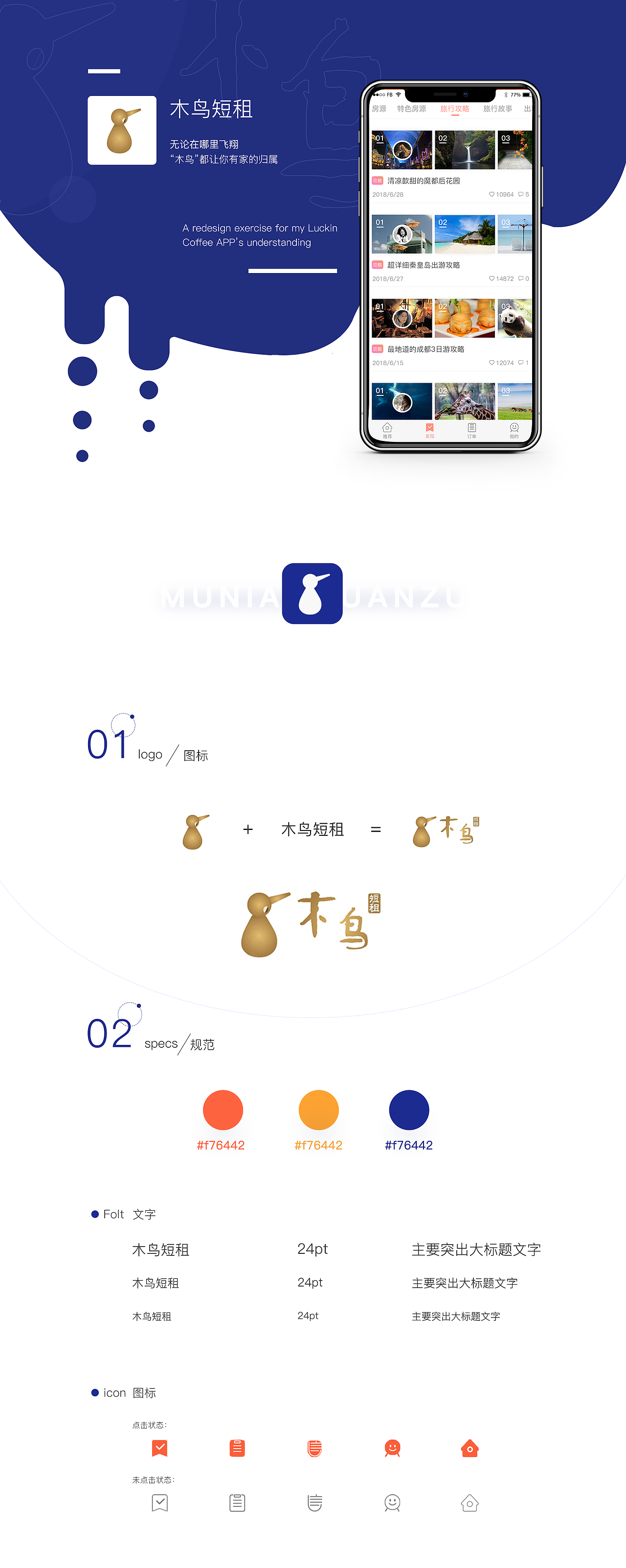Select the 旅行故事 menu item
The height and width of the screenshot is (1568, 626).
click(498, 109)
